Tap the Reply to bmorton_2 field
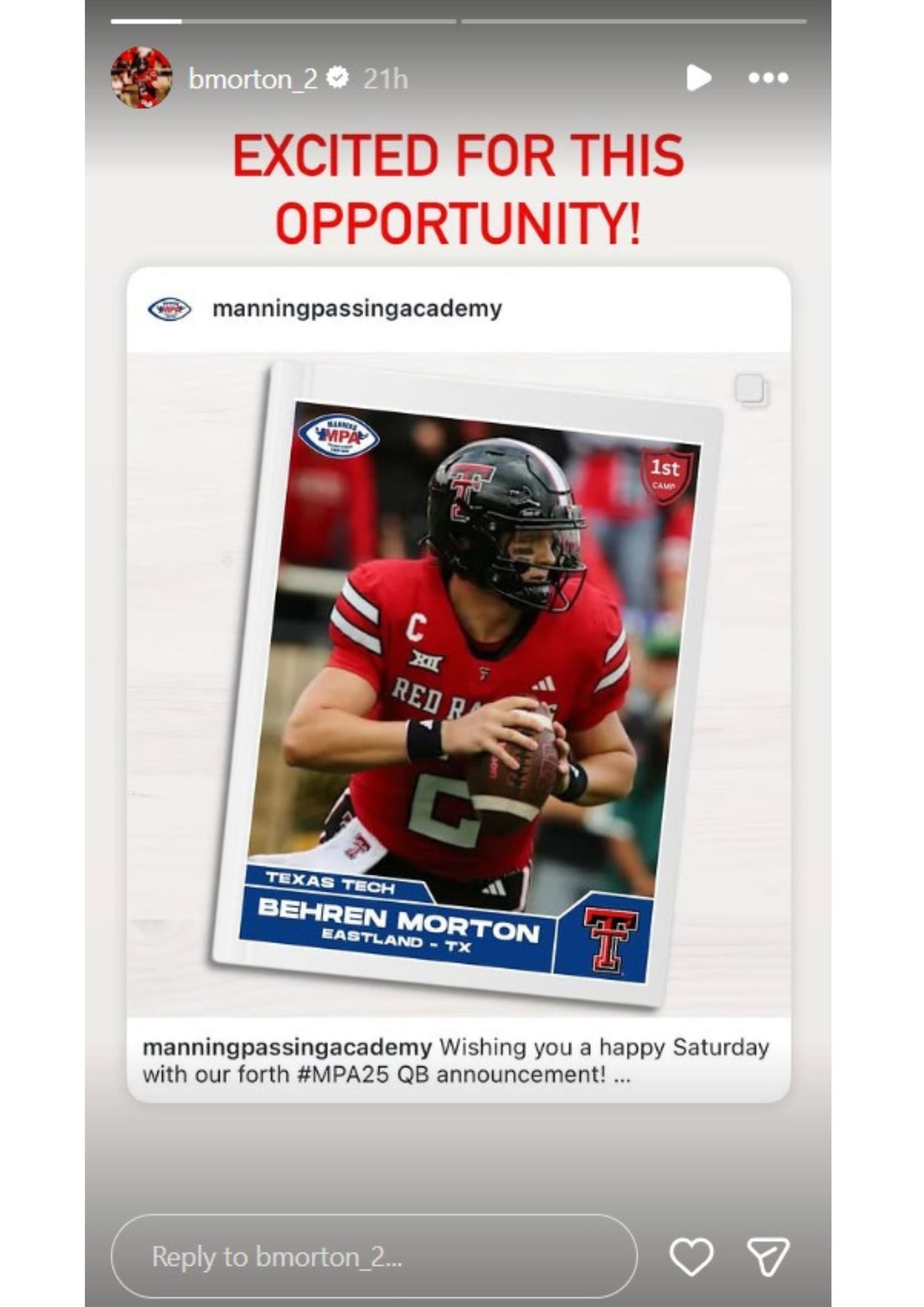The width and height of the screenshot is (924, 1307). pyautogui.click(x=373, y=1256)
